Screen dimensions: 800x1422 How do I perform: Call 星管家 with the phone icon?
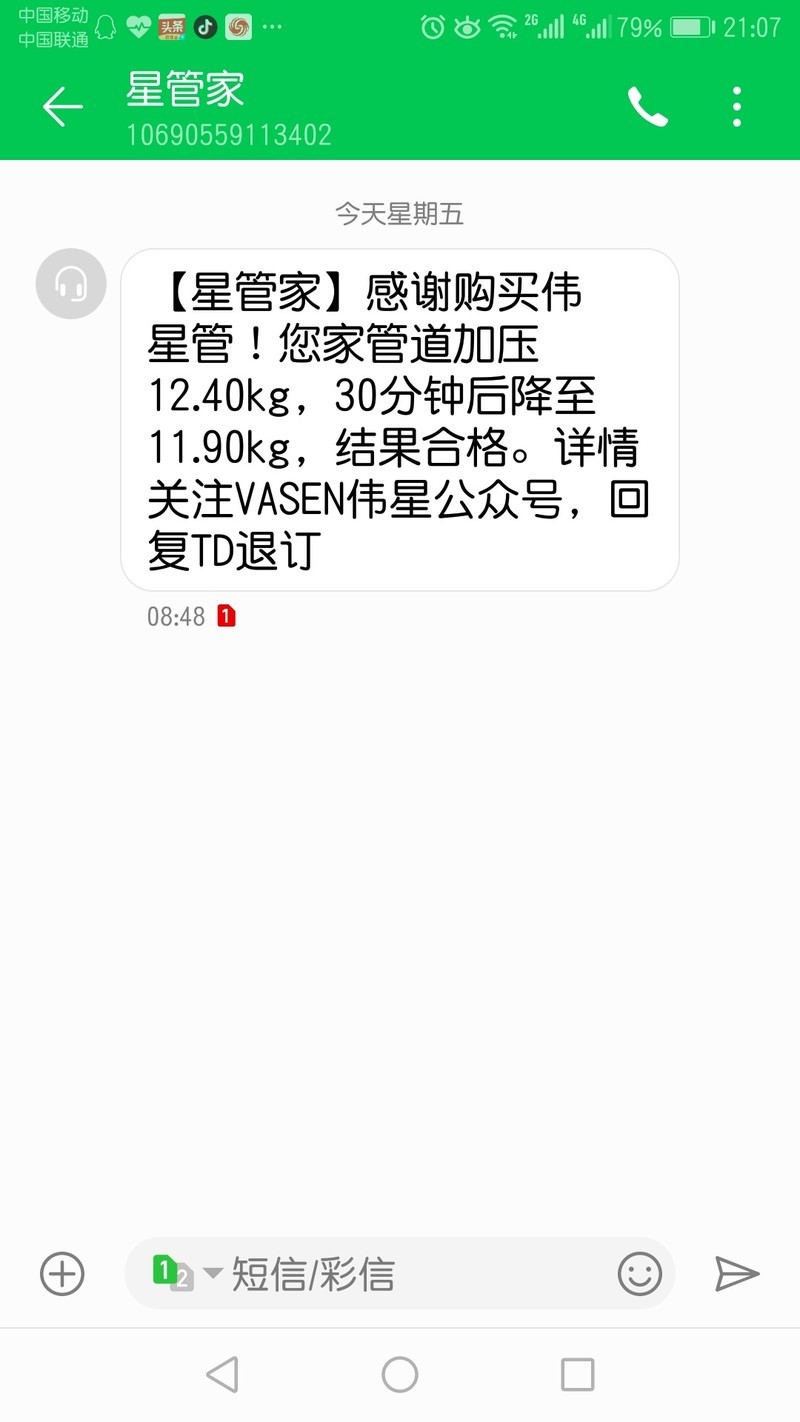click(647, 107)
